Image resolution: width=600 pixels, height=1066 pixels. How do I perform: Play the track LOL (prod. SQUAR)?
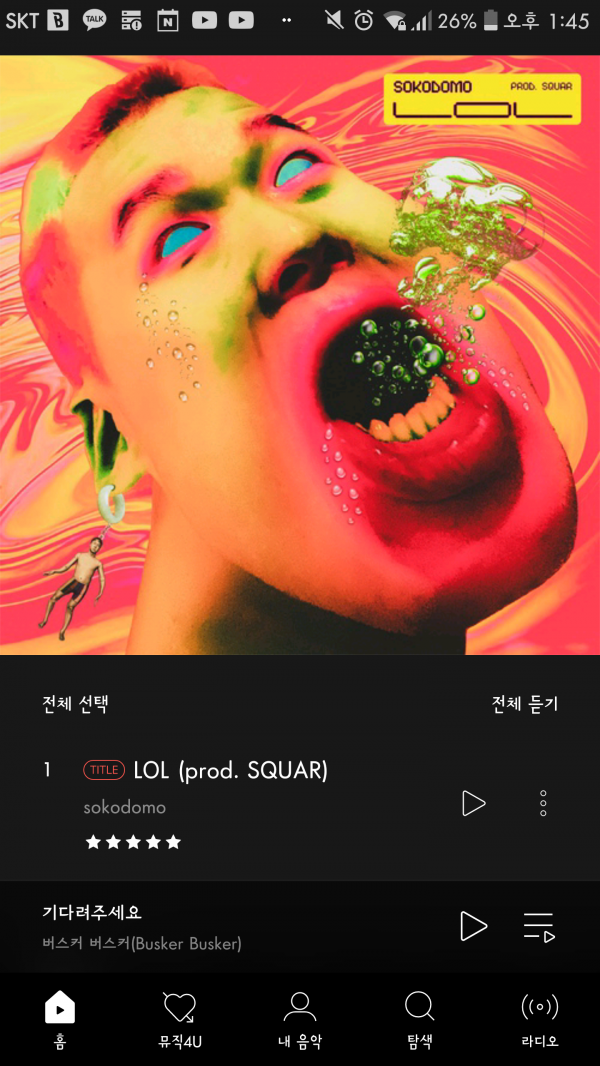(x=474, y=803)
